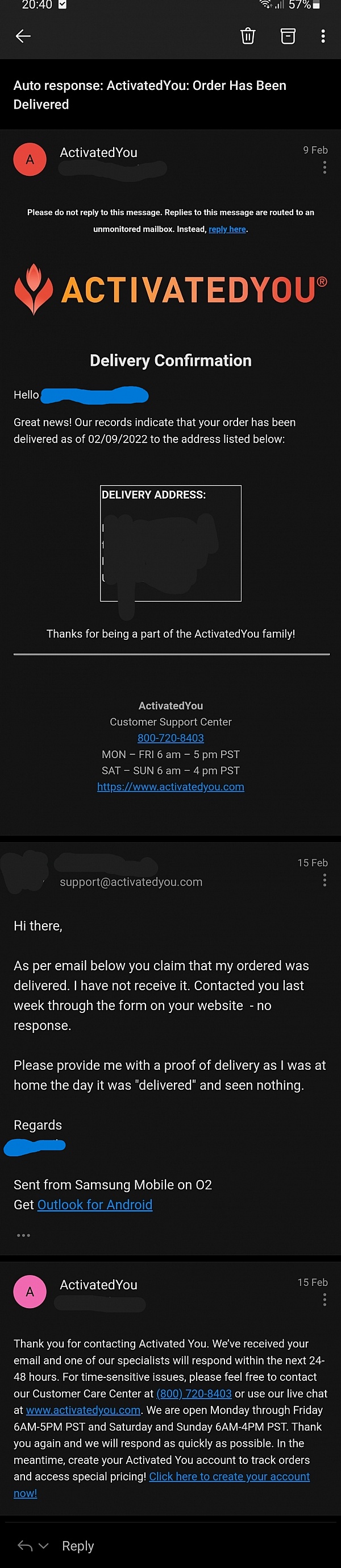
Task: Open options for the support@activatedyou.com message
Action: [325, 880]
